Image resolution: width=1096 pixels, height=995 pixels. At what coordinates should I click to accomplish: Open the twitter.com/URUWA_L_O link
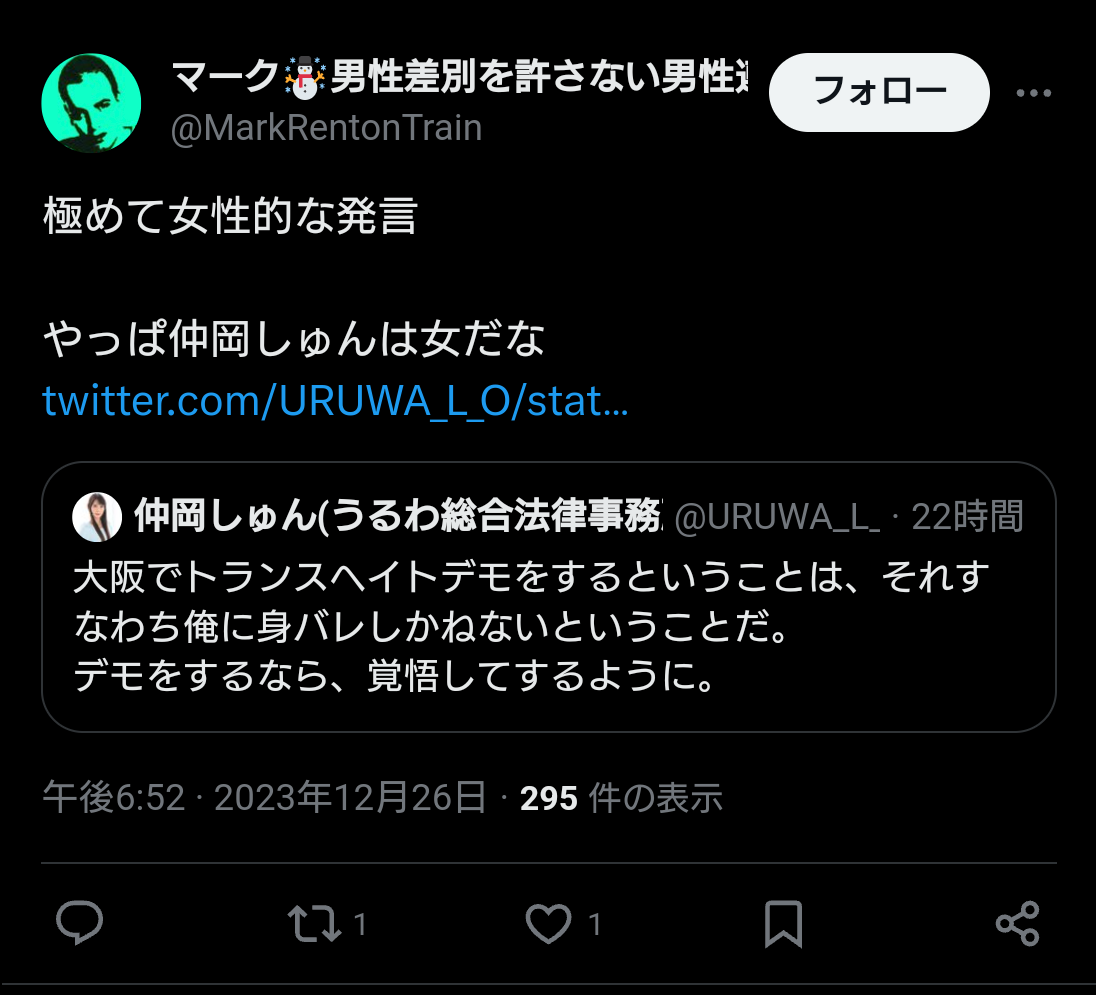(335, 401)
